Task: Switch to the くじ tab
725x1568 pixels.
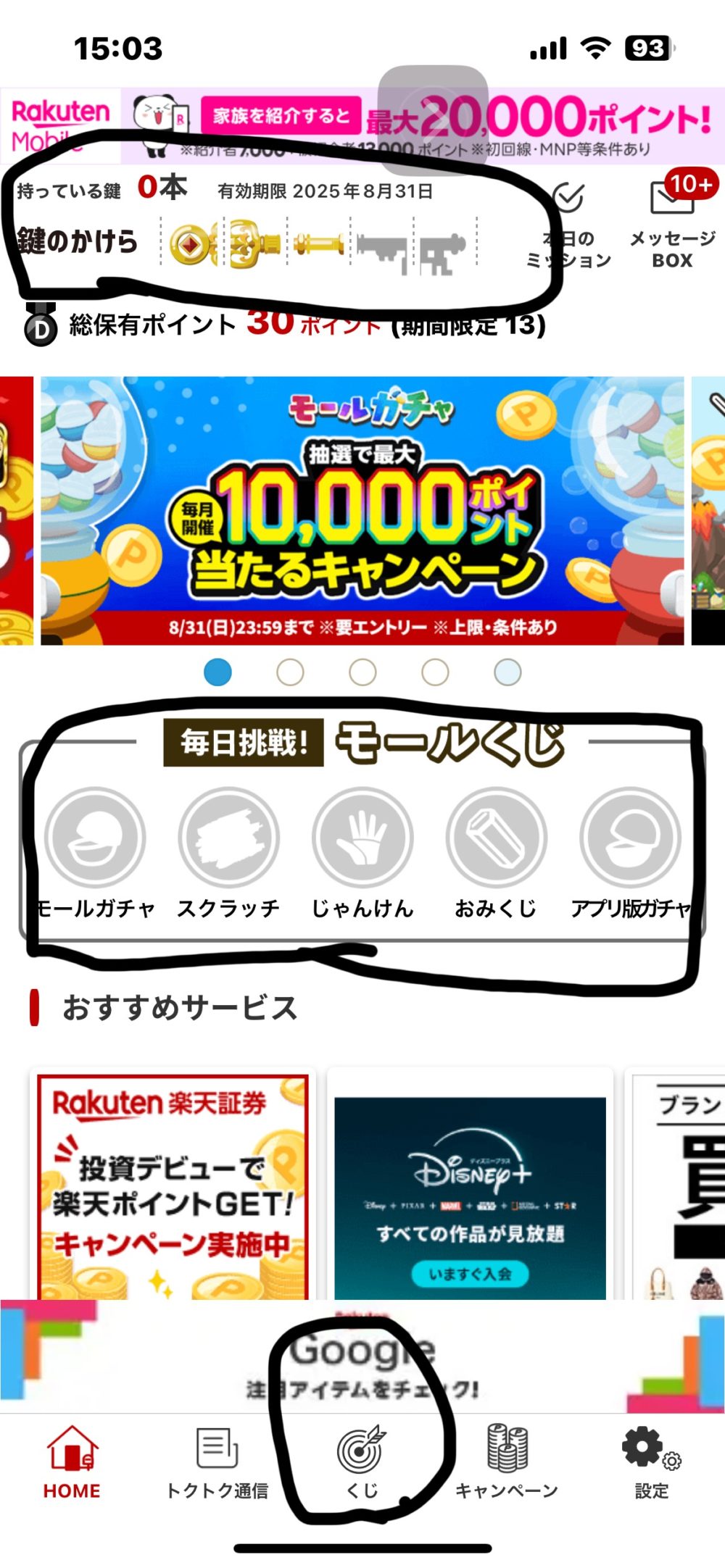Action: [x=362, y=1461]
